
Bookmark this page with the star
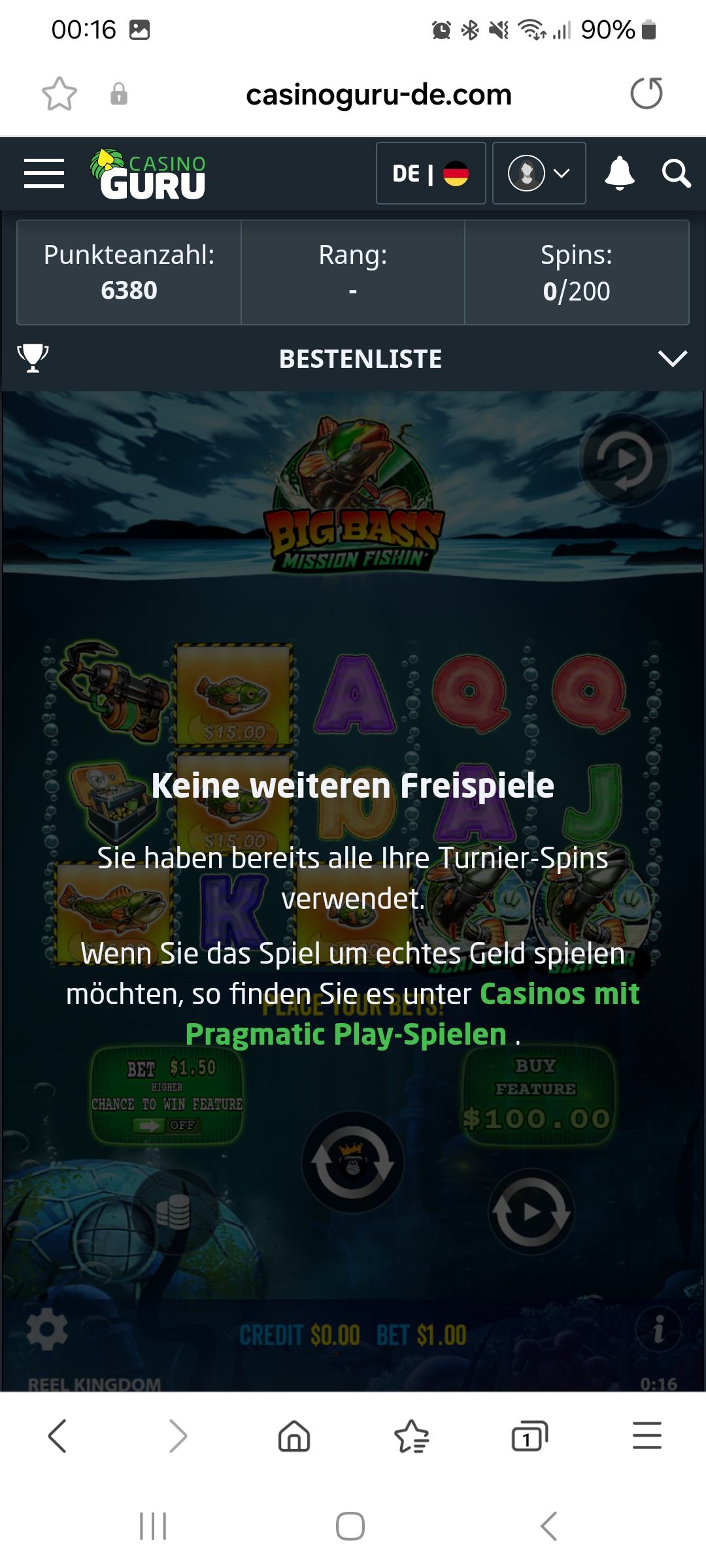[x=59, y=94]
